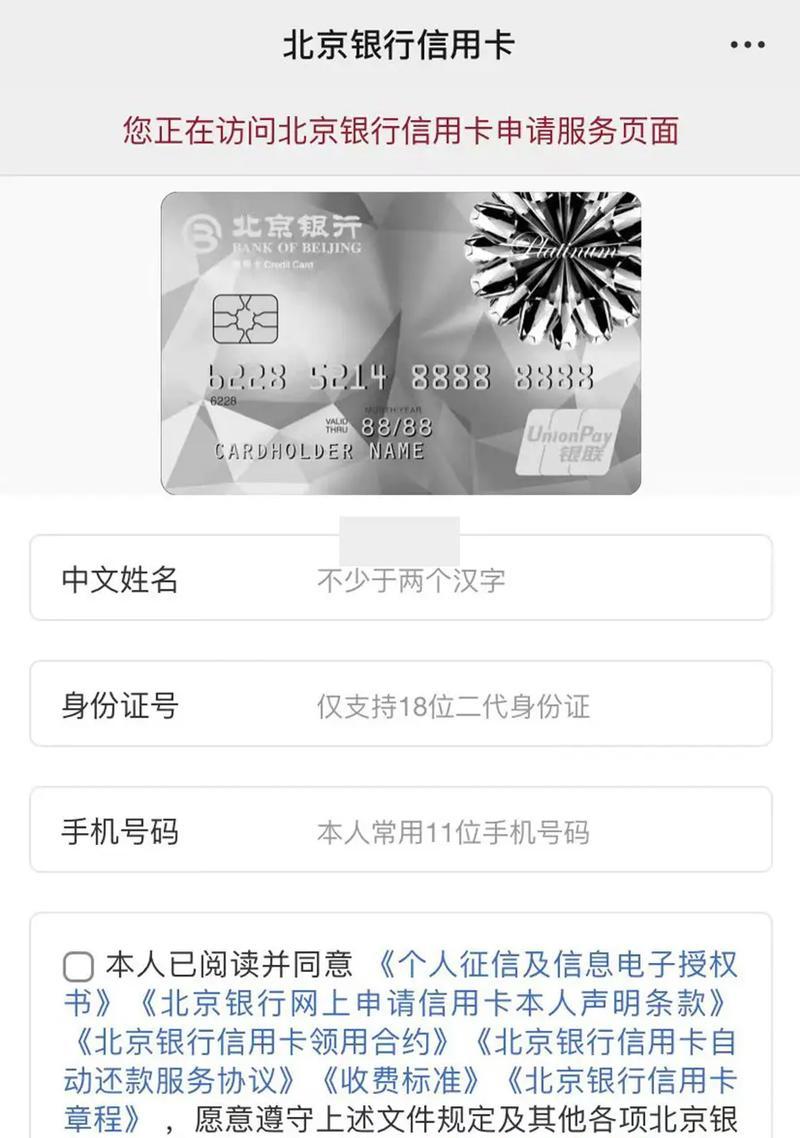Open 《北京银行信用卡领用合约》 link
The height and width of the screenshot is (1138, 800).
tap(262, 1041)
